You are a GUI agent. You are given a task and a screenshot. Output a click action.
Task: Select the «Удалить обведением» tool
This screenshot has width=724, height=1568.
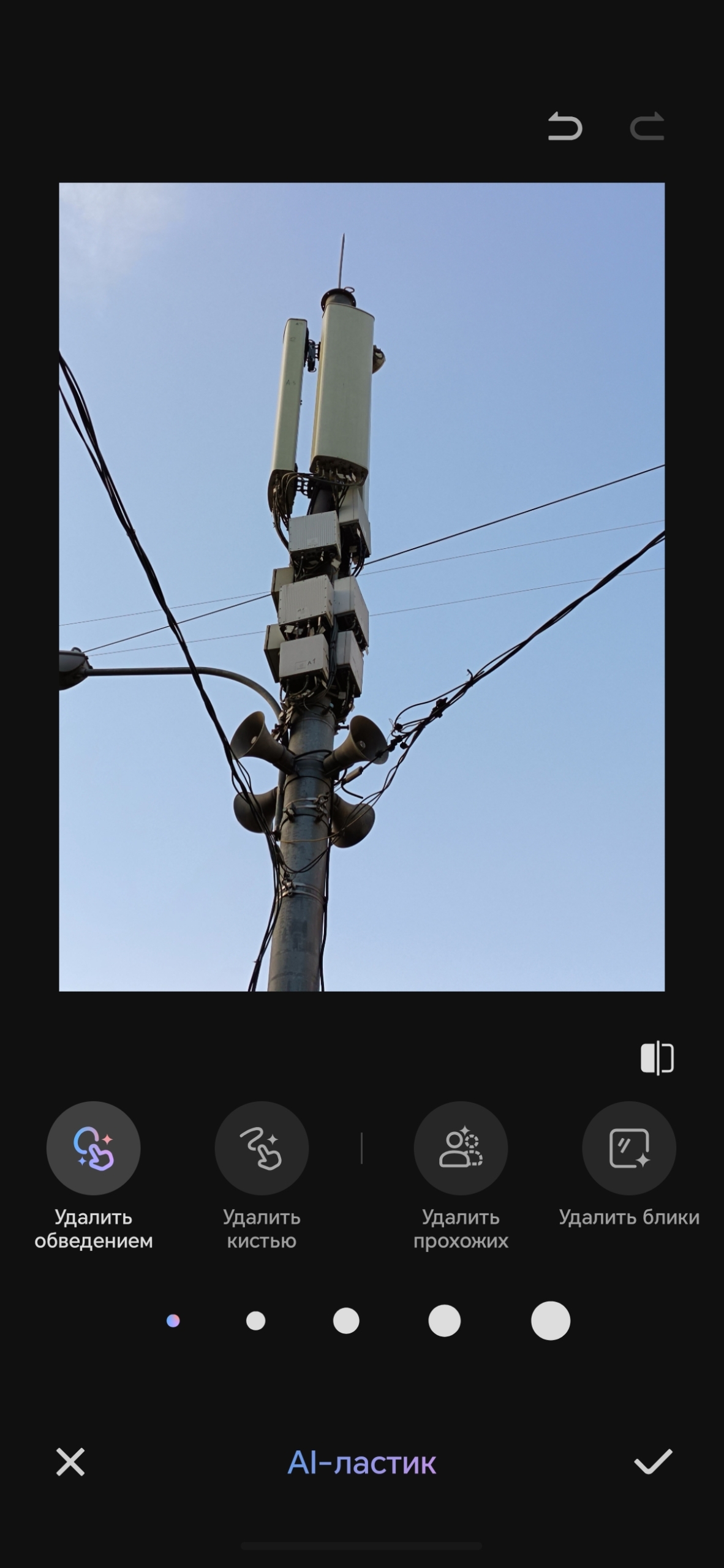coord(94,1148)
